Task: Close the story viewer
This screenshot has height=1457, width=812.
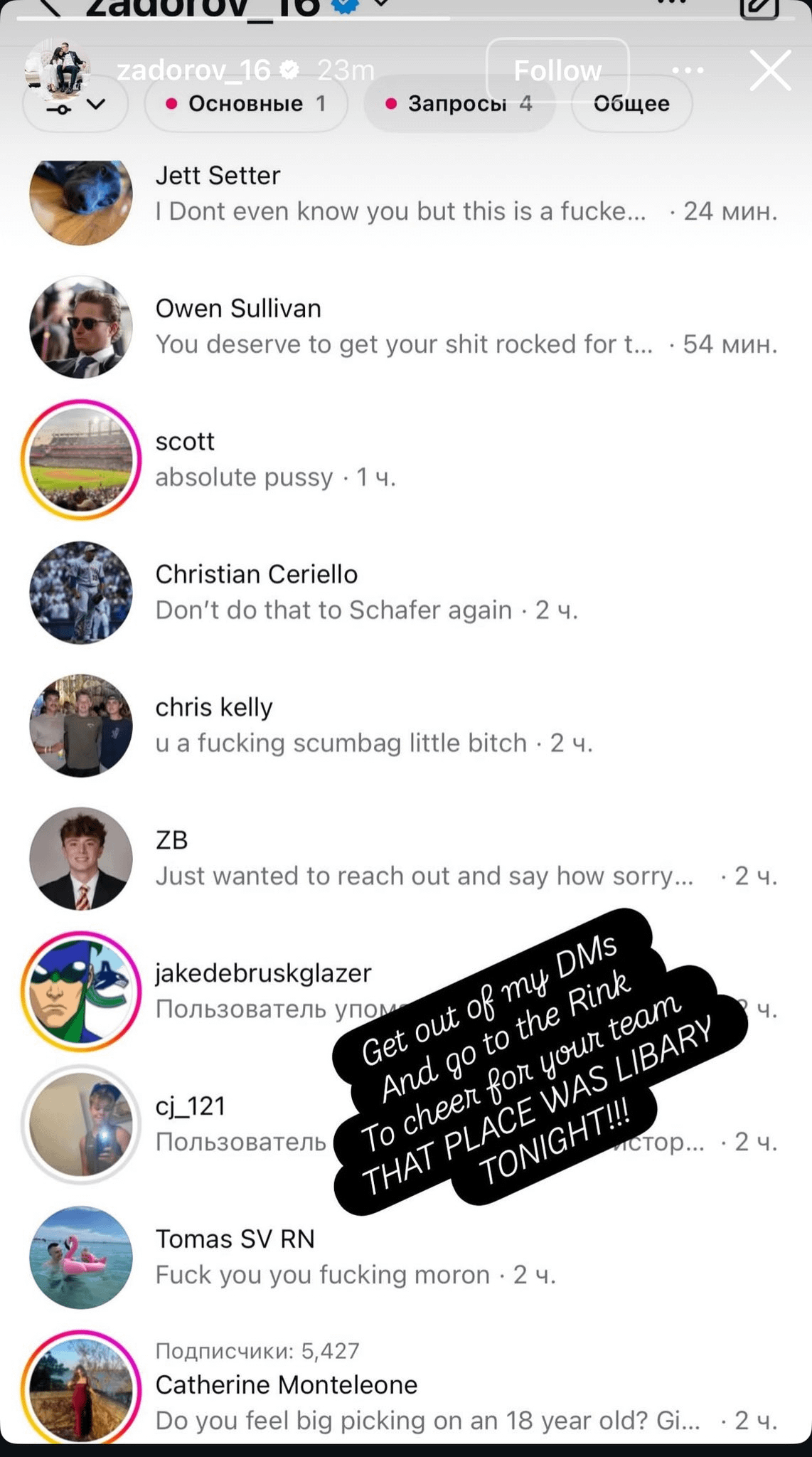Action: [x=770, y=70]
